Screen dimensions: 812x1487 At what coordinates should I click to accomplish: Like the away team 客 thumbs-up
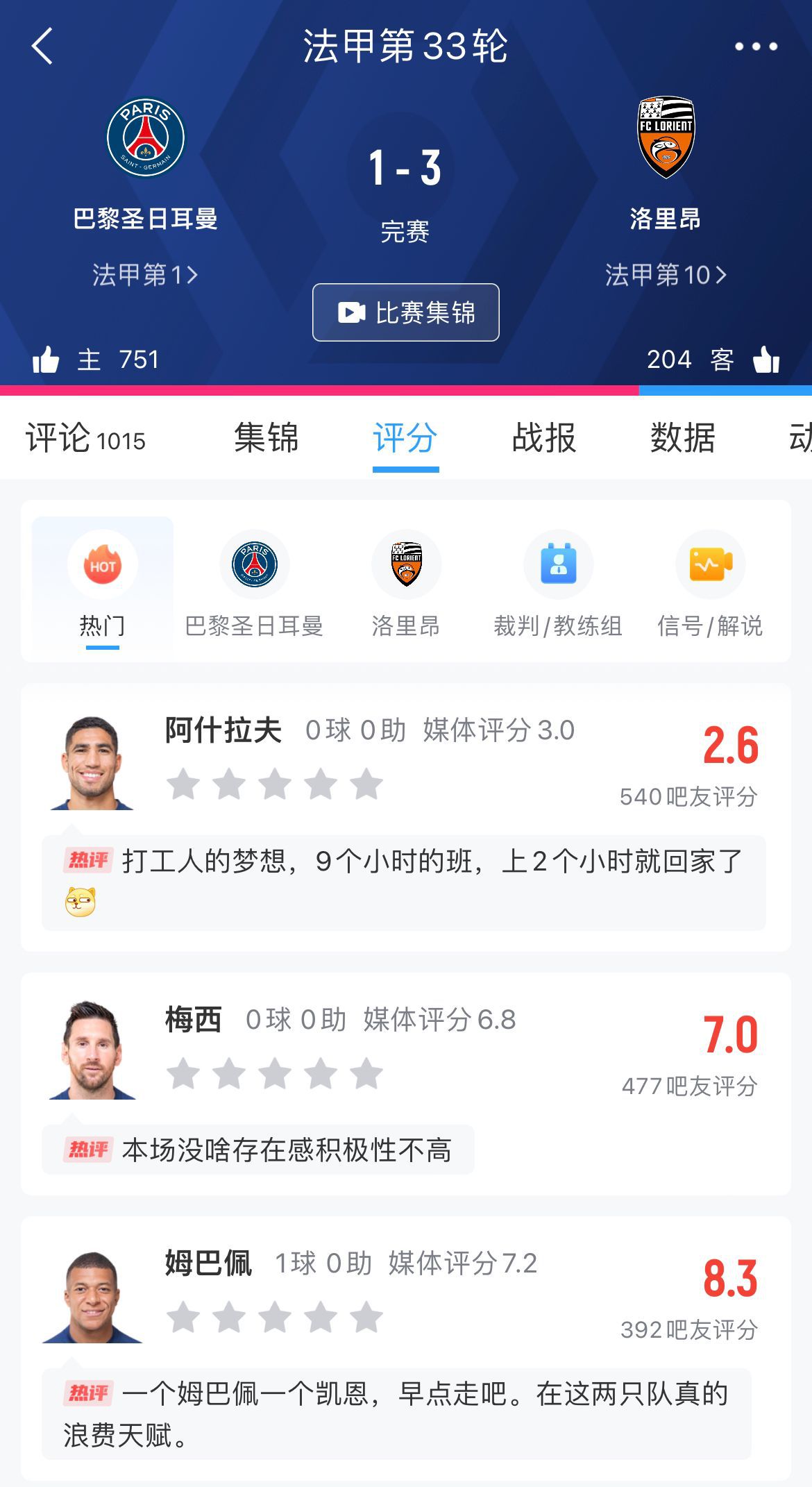(766, 360)
